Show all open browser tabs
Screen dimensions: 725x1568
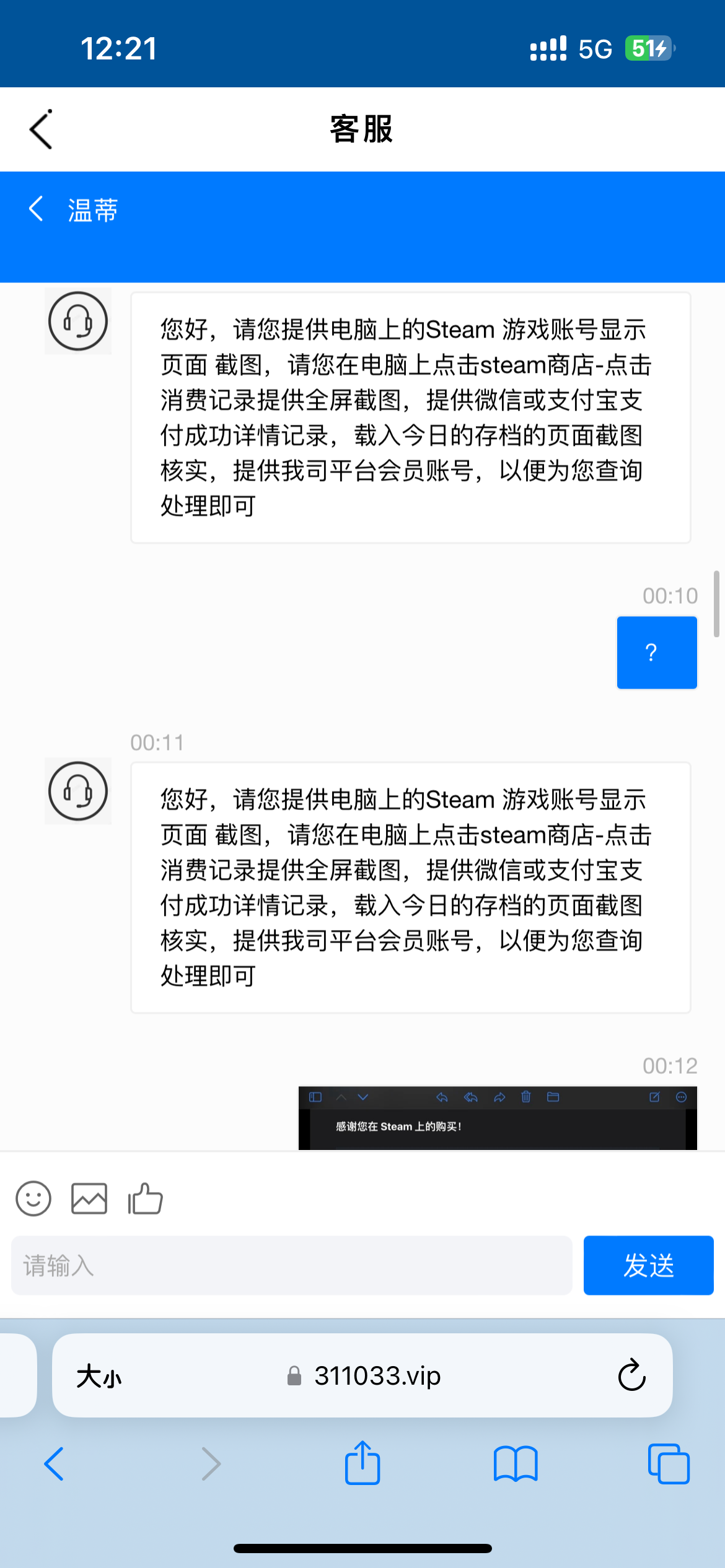[x=668, y=1464]
